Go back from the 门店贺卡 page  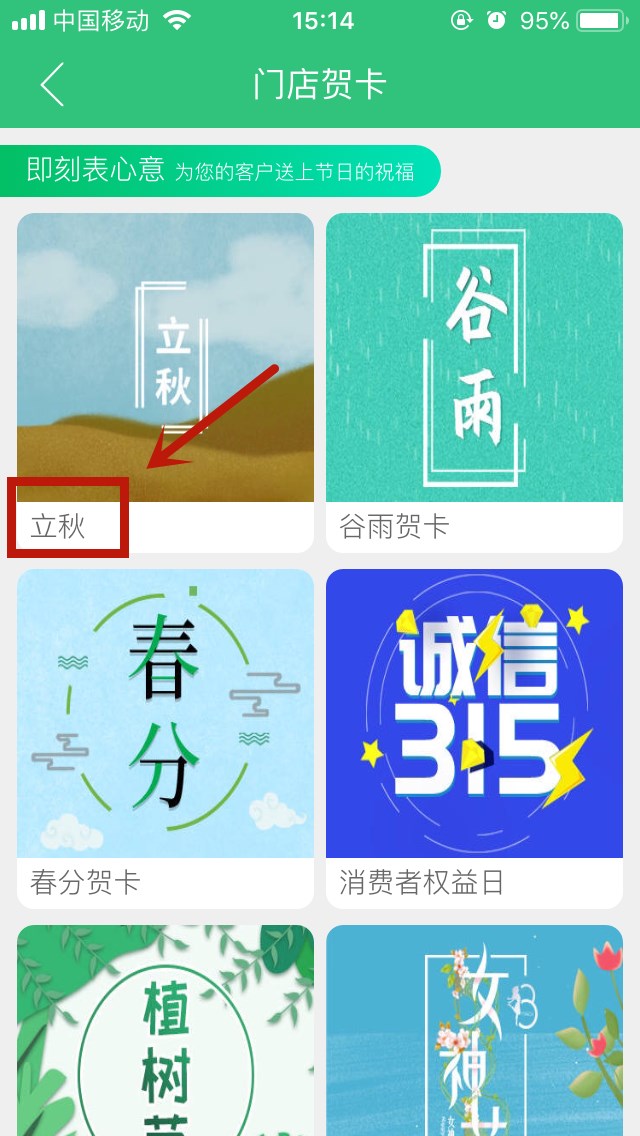click(52, 85)
